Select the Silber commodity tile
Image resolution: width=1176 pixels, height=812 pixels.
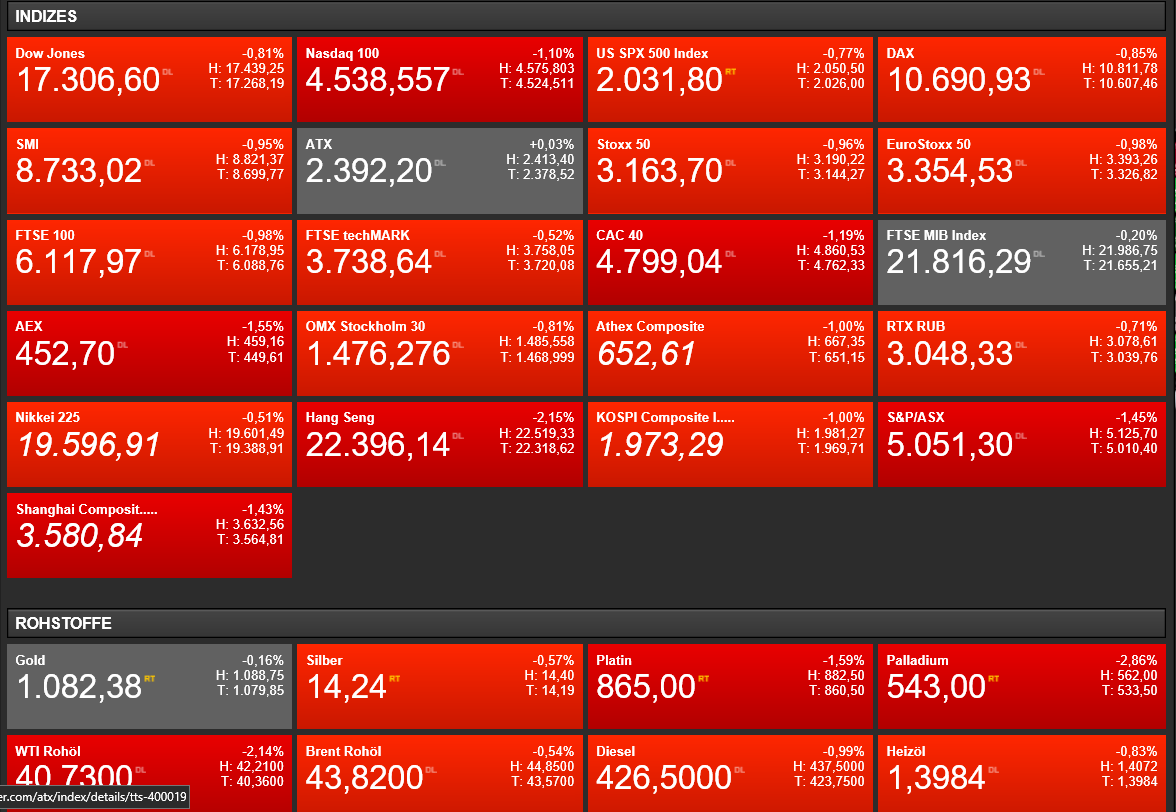click(x=439, y=686)
